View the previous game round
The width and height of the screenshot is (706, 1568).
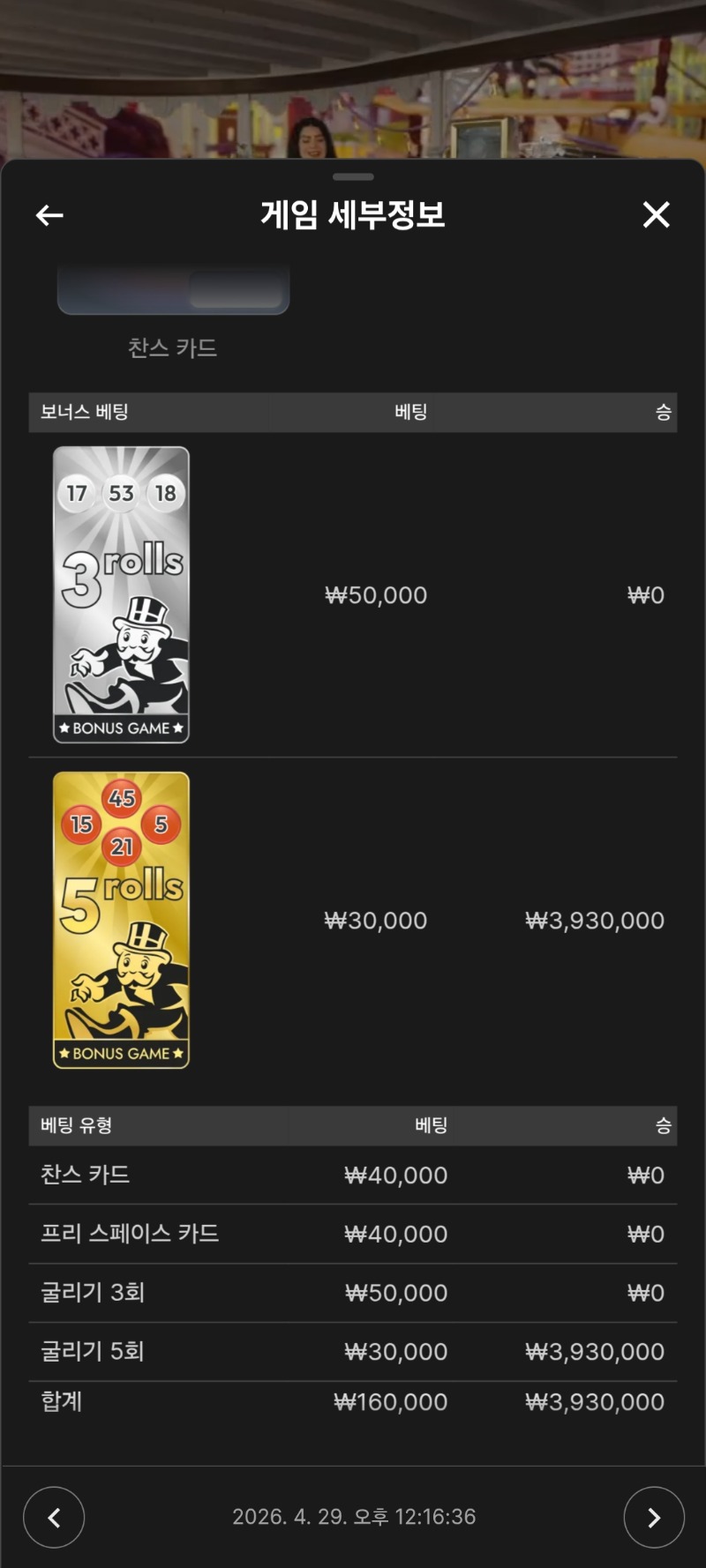coord(54,1517)
